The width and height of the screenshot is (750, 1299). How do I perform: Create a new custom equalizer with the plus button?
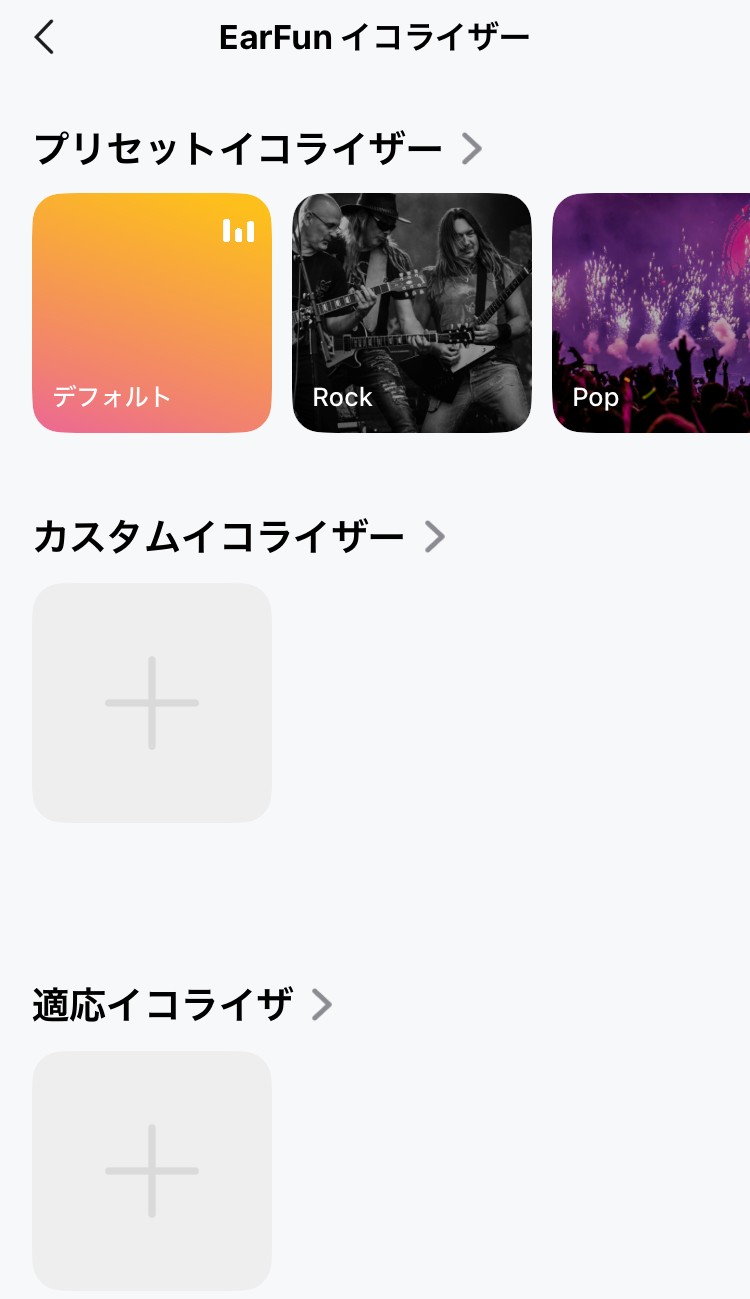pyautogui.click(x=151, y=702)
